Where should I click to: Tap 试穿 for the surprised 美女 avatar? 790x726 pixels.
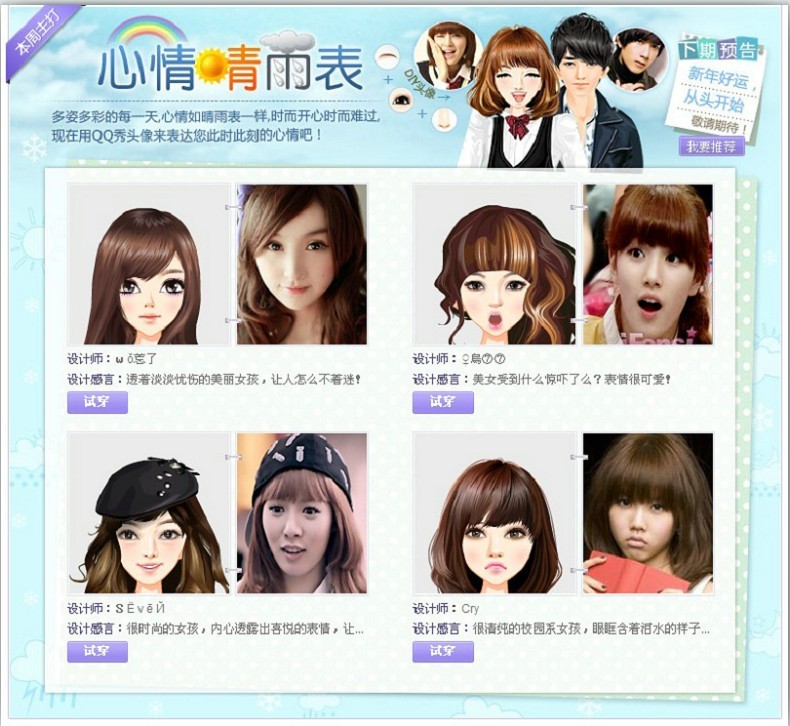point(442,402)
